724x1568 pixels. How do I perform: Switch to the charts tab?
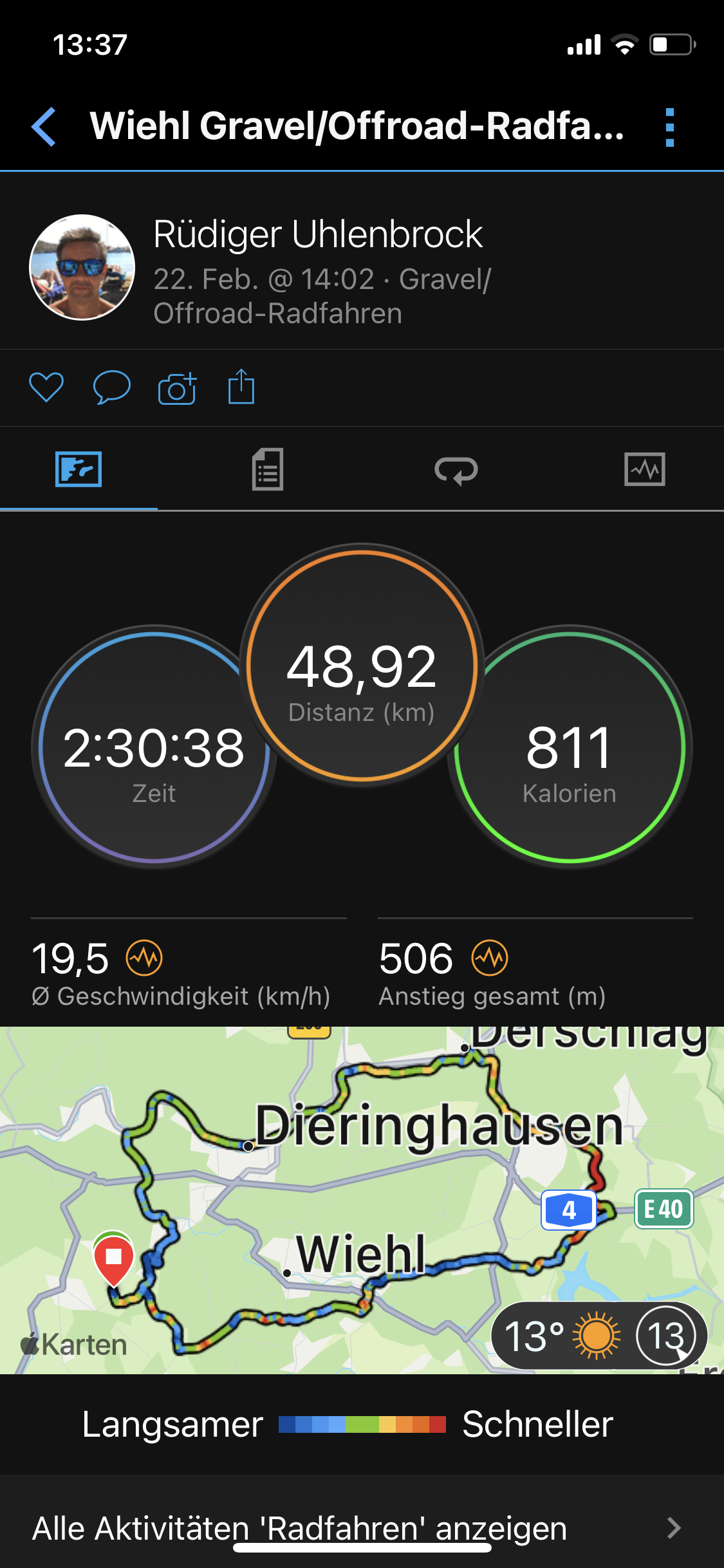[x=644, y=469]
